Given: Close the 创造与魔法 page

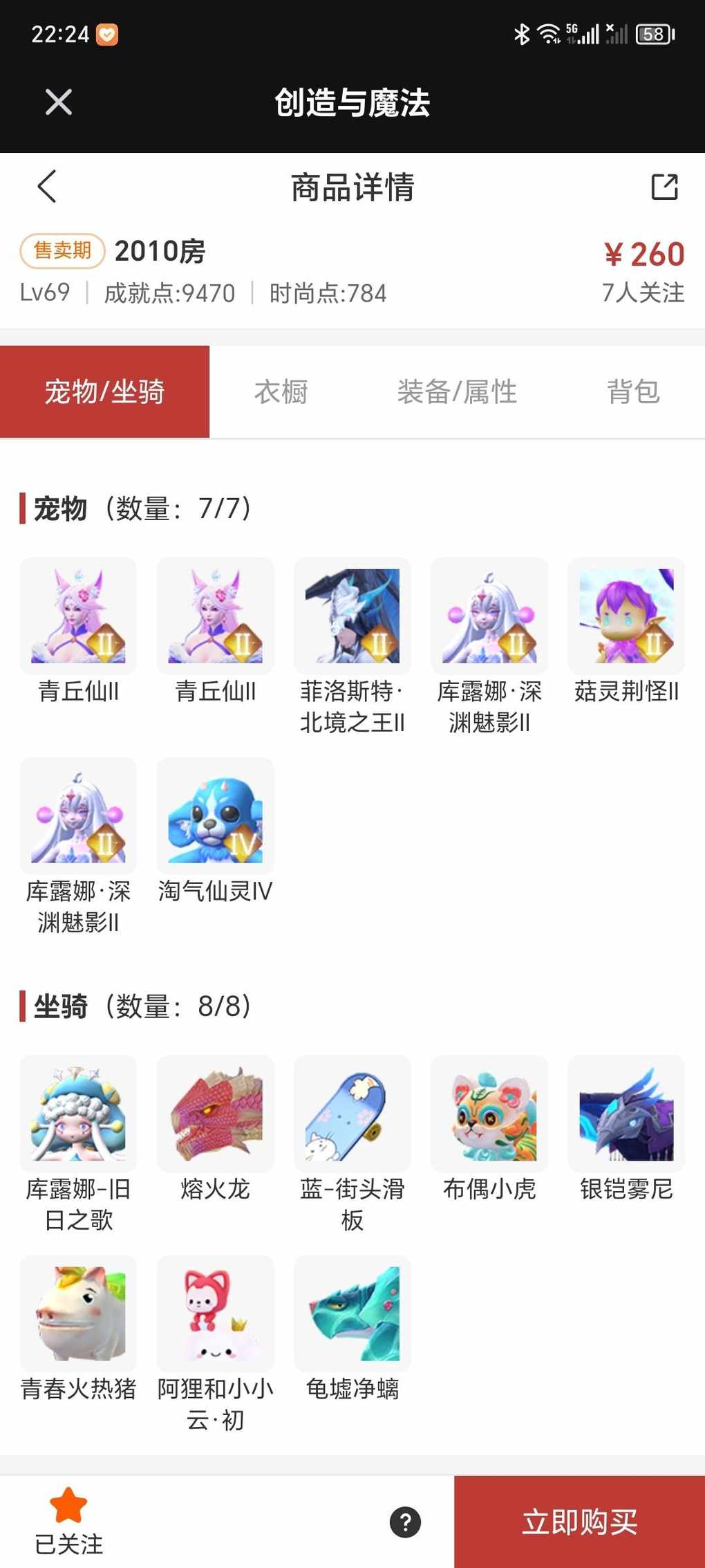Looking at the screenshot, I should [58, 102].
